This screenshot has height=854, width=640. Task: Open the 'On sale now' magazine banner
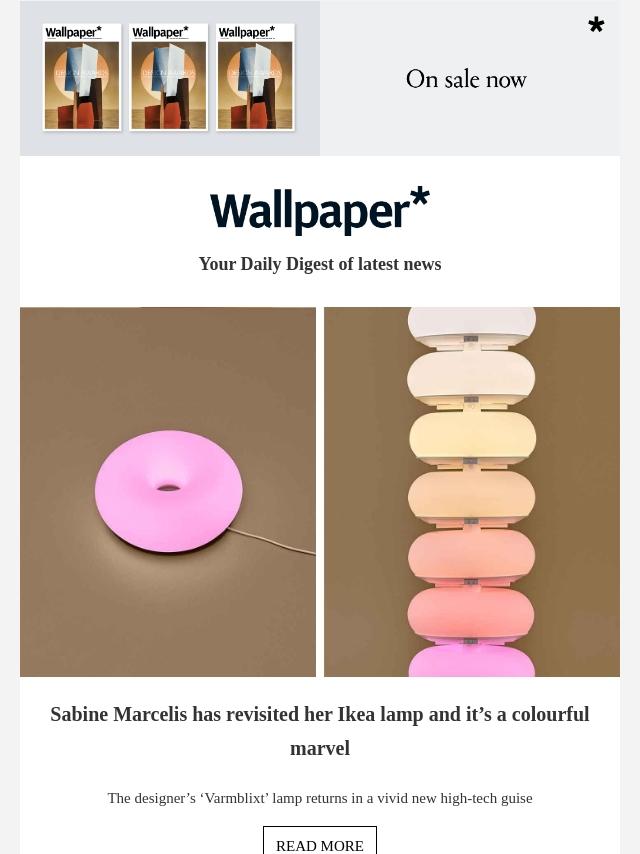coord(320,78)
